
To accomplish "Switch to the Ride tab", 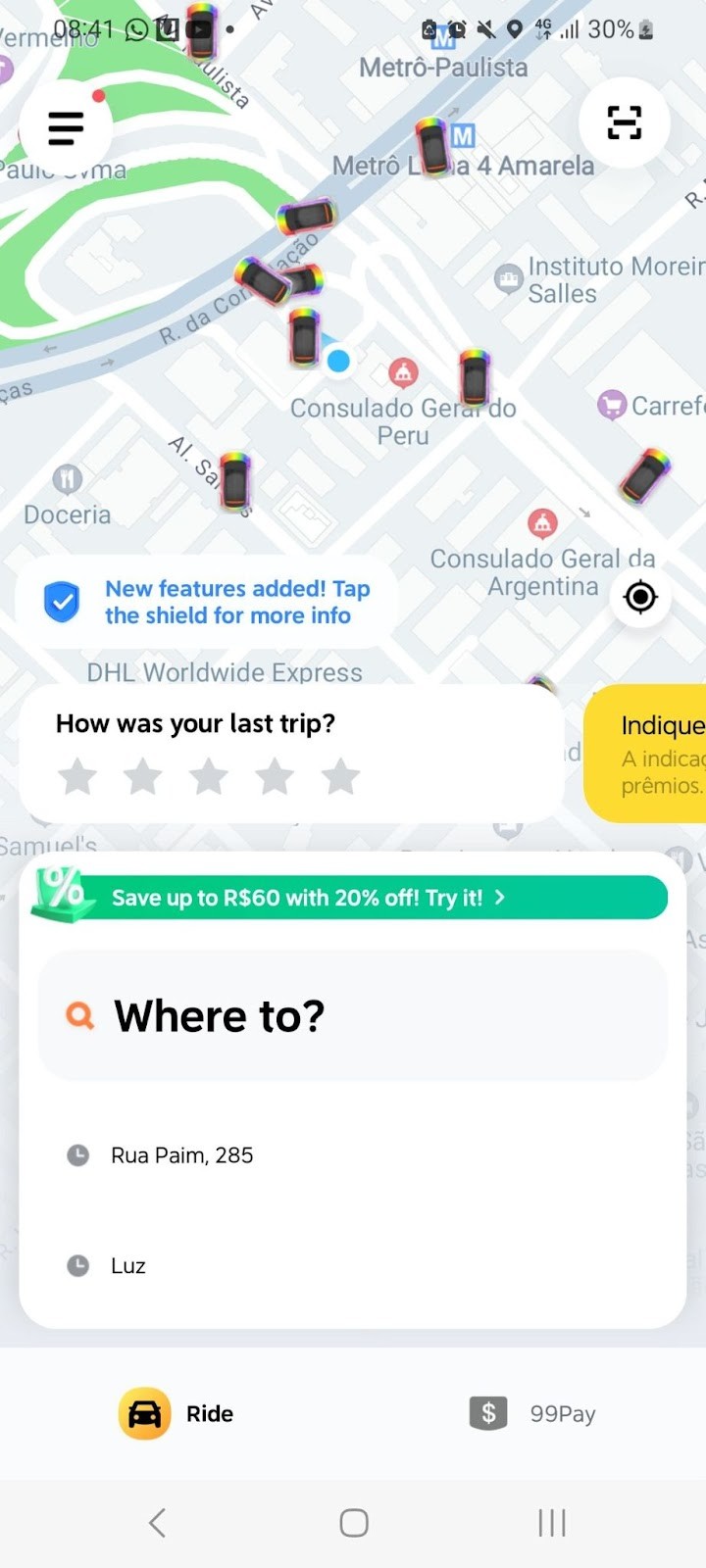I will pyautogui.click(x=176, y=1413).
